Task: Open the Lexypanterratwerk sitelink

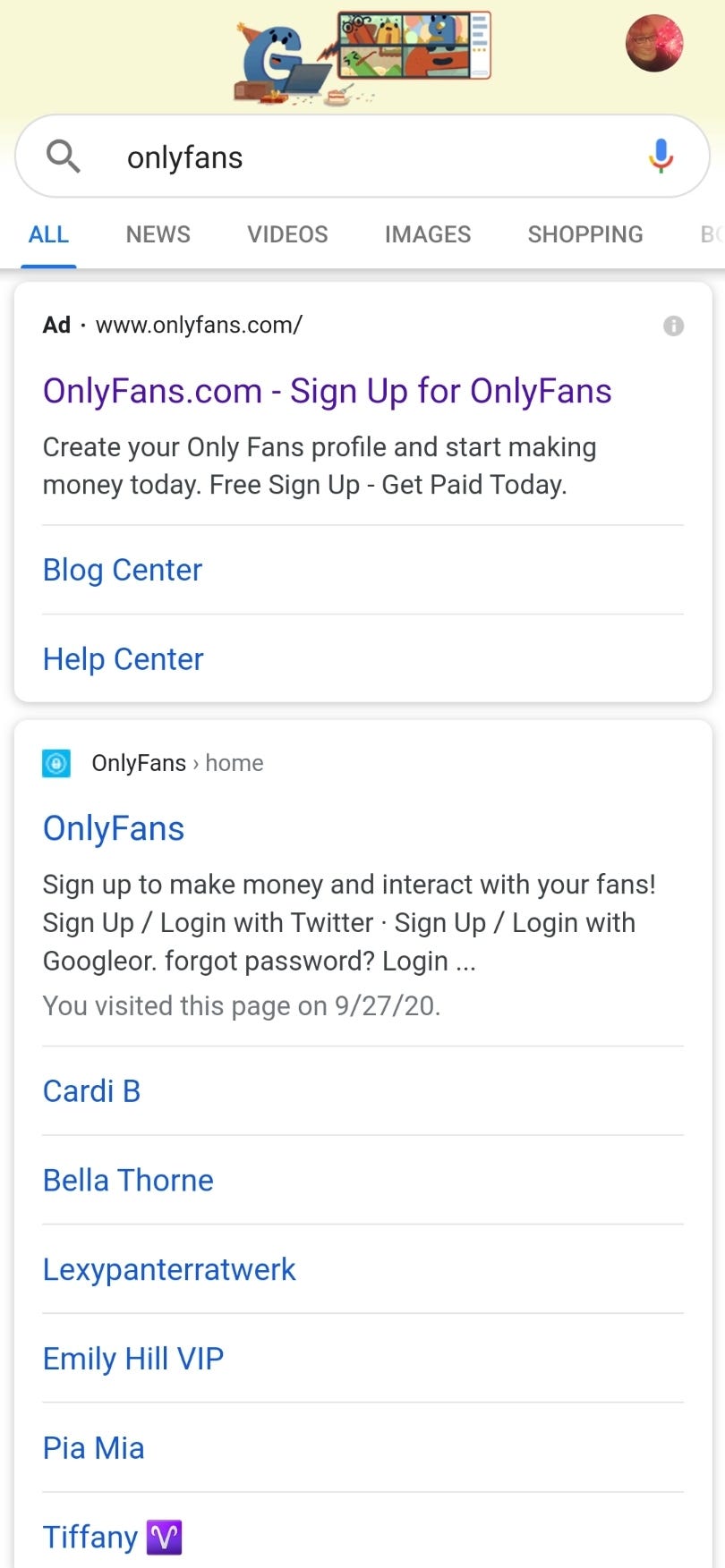Action: [x=169, y=1269]
